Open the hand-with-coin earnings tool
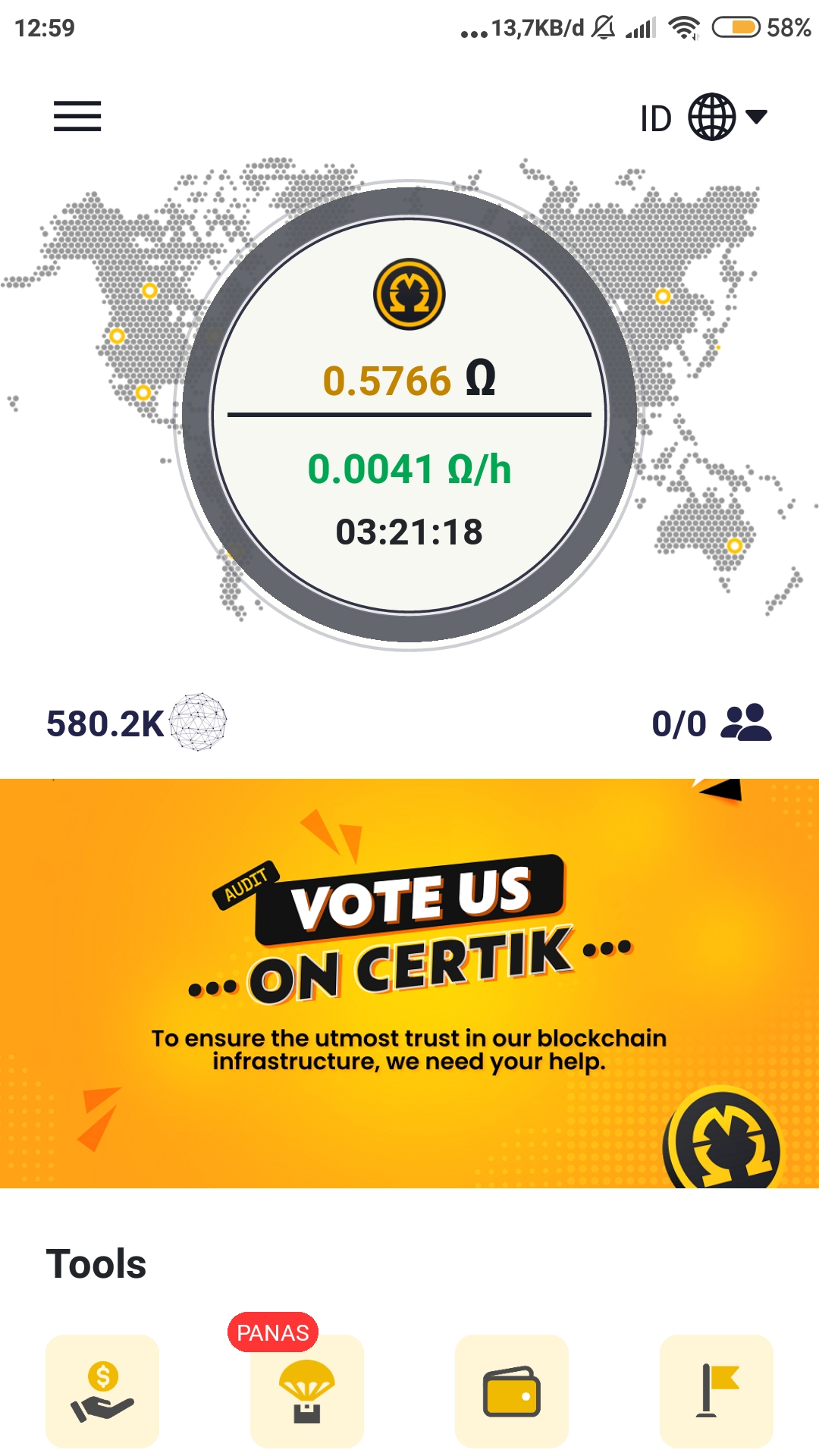 click(102, 1392)
